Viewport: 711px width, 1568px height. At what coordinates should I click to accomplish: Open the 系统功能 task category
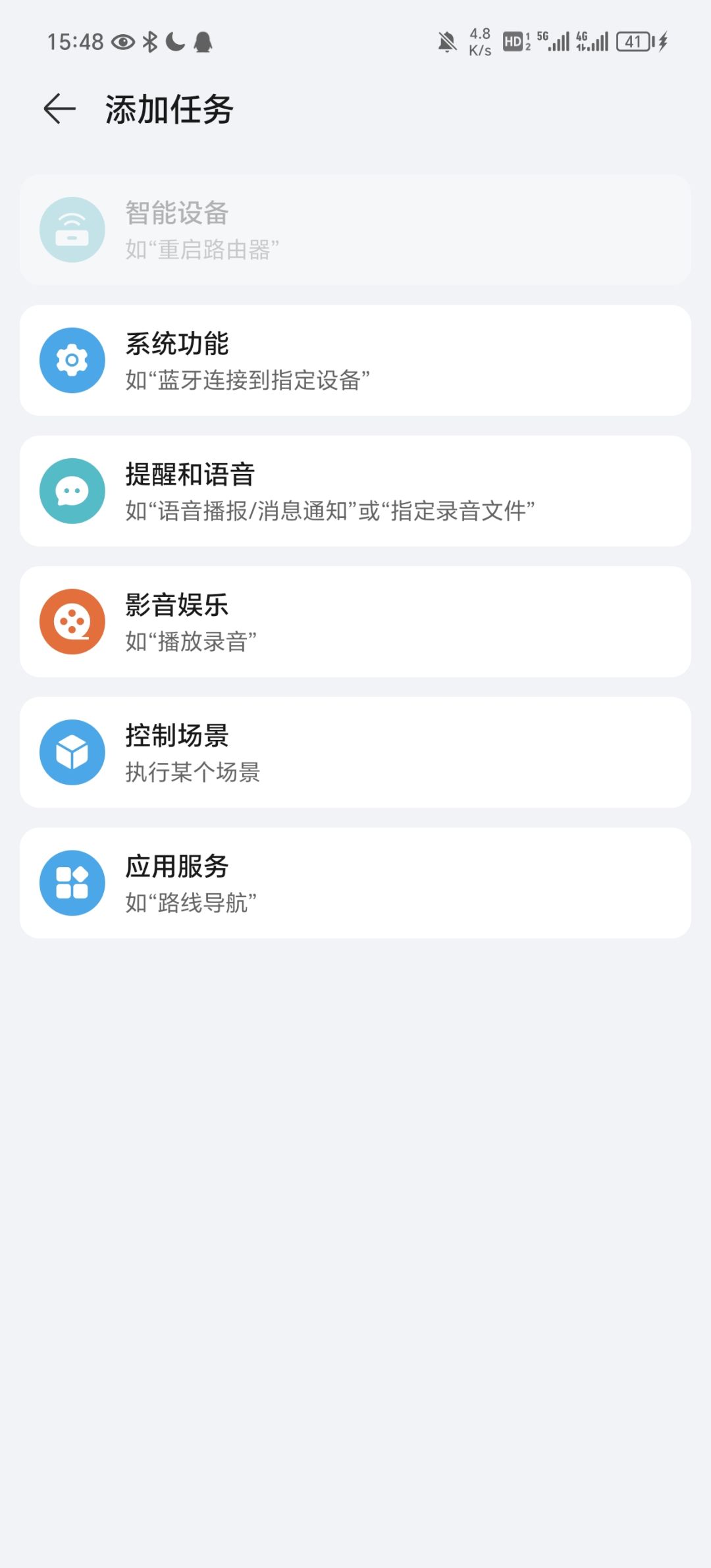[x=355, y=361]
